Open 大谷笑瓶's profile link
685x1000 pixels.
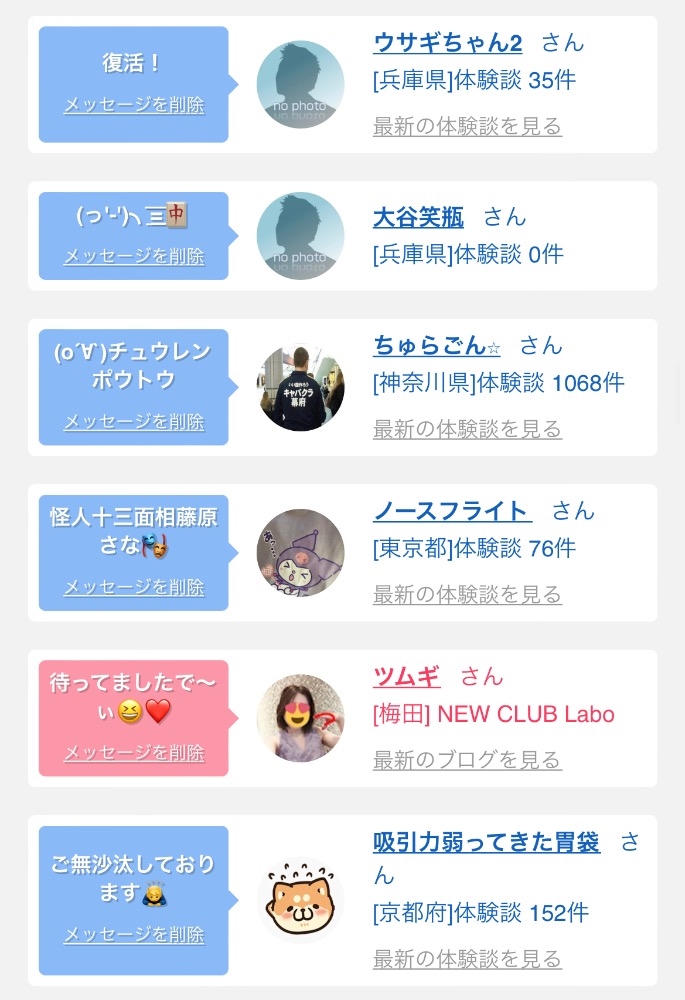tap(418, 217)
